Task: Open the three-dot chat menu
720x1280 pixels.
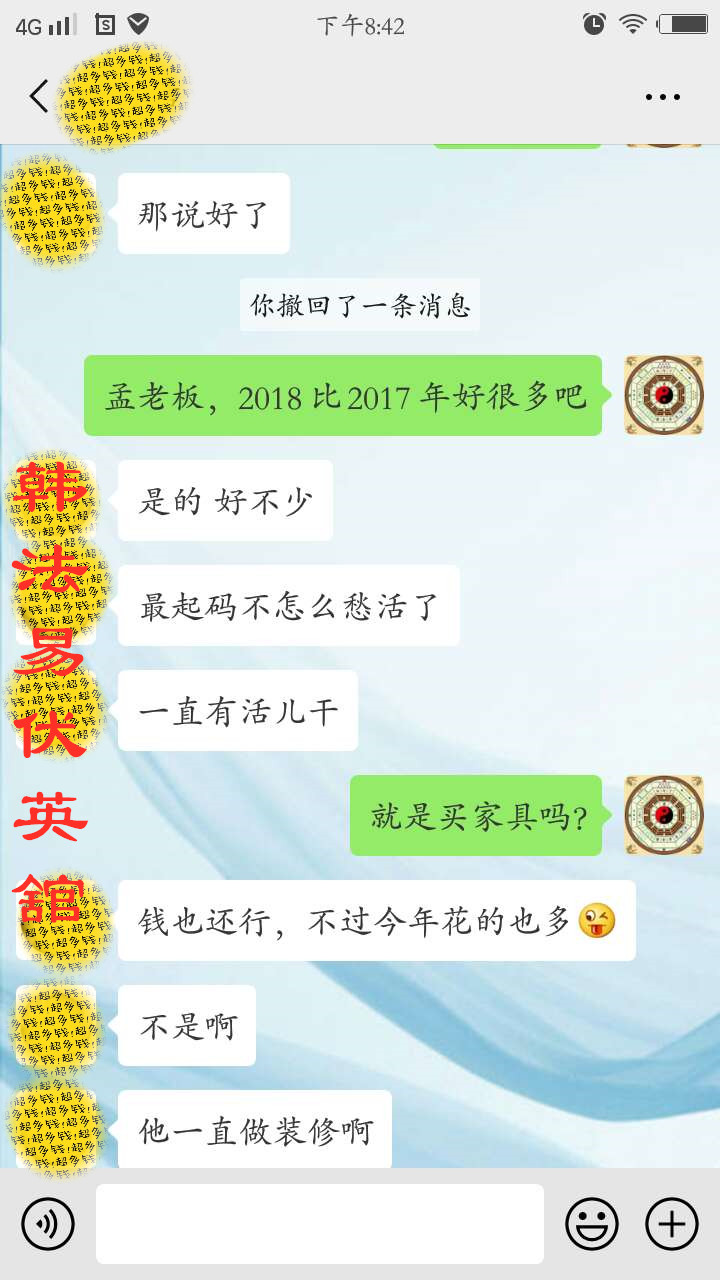Action: pyautogui.click(x=662, y=97)
